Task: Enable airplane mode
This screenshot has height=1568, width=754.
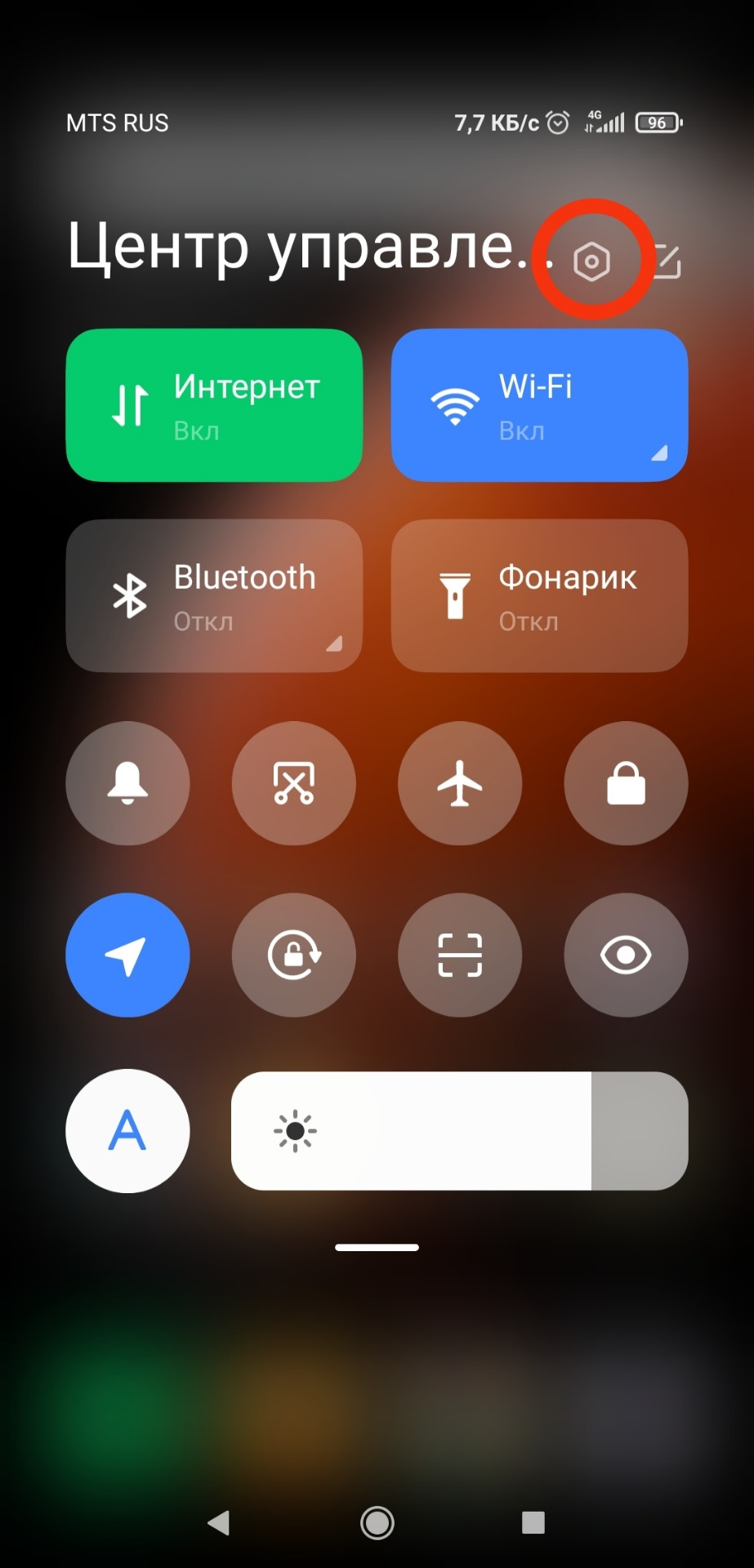Action: pos(460,783)
